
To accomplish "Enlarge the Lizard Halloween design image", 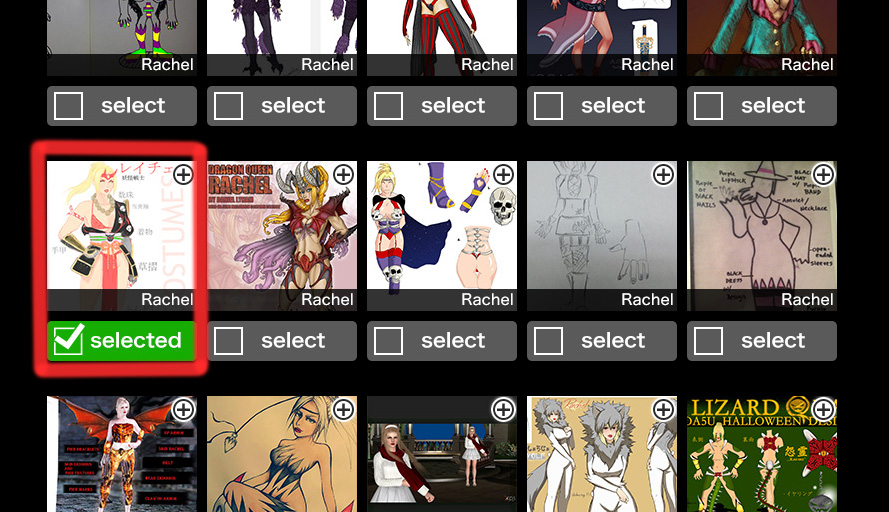I will point(823,409).
